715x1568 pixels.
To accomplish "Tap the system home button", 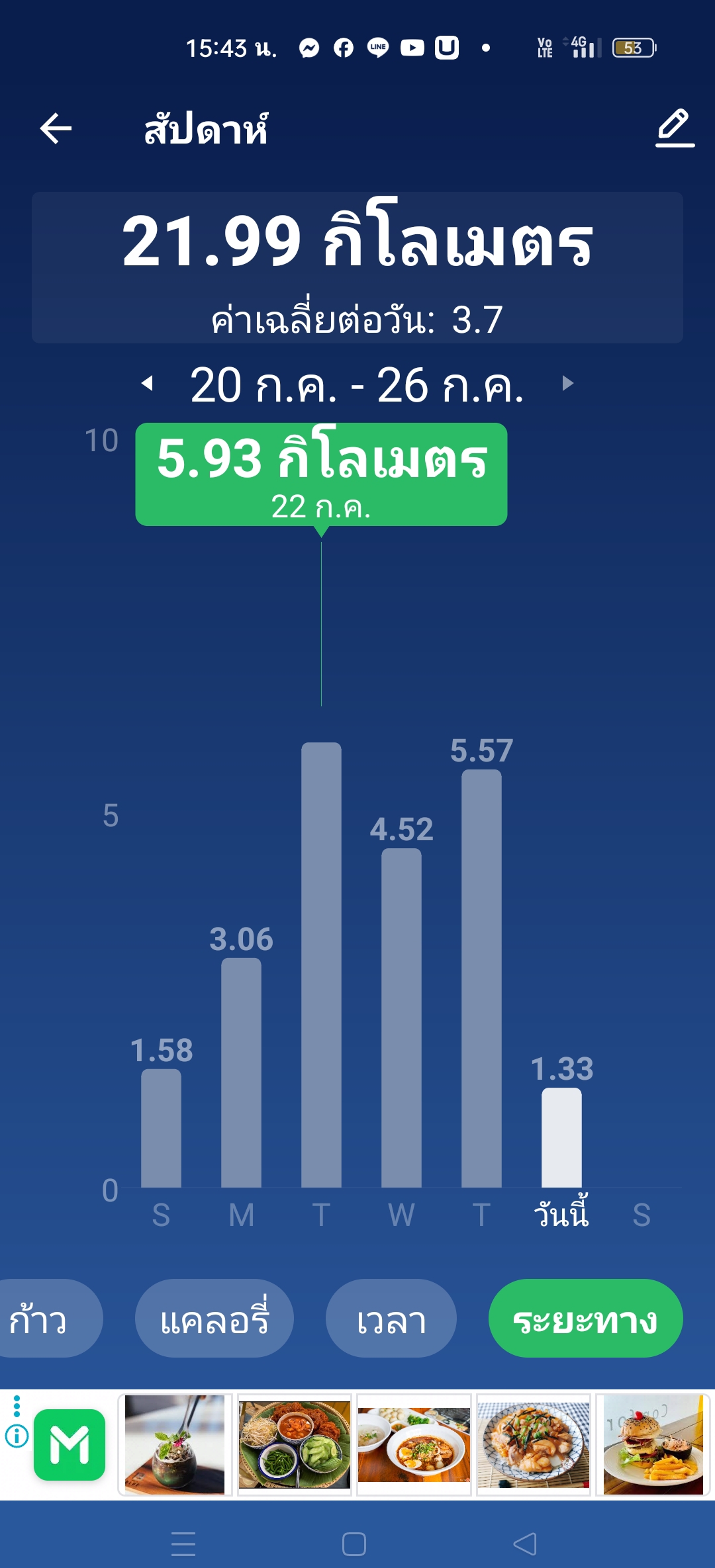I will (354, 1544).
